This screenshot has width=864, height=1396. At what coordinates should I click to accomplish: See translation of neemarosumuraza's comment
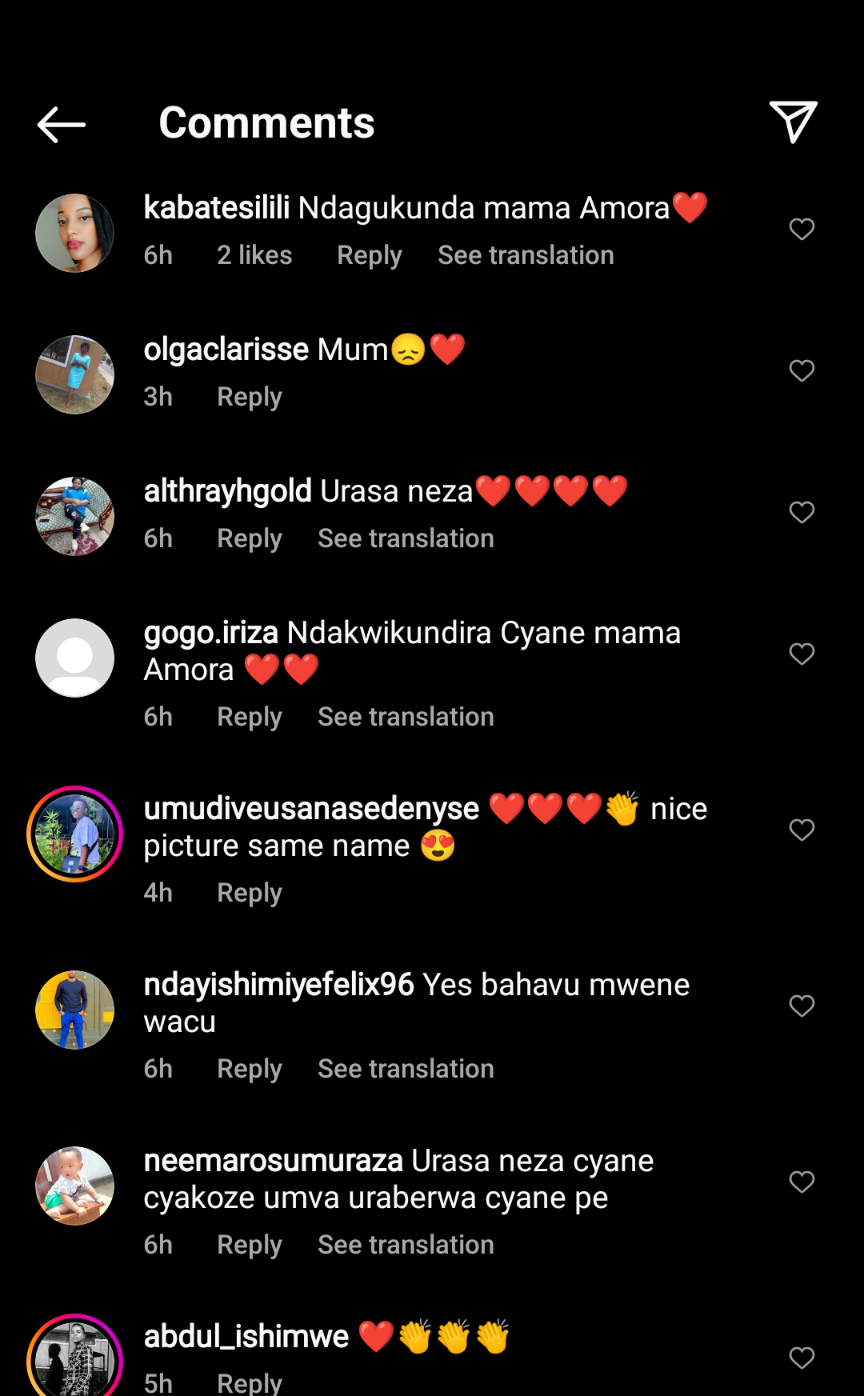pyautogui.click(x=405, y=1245)
